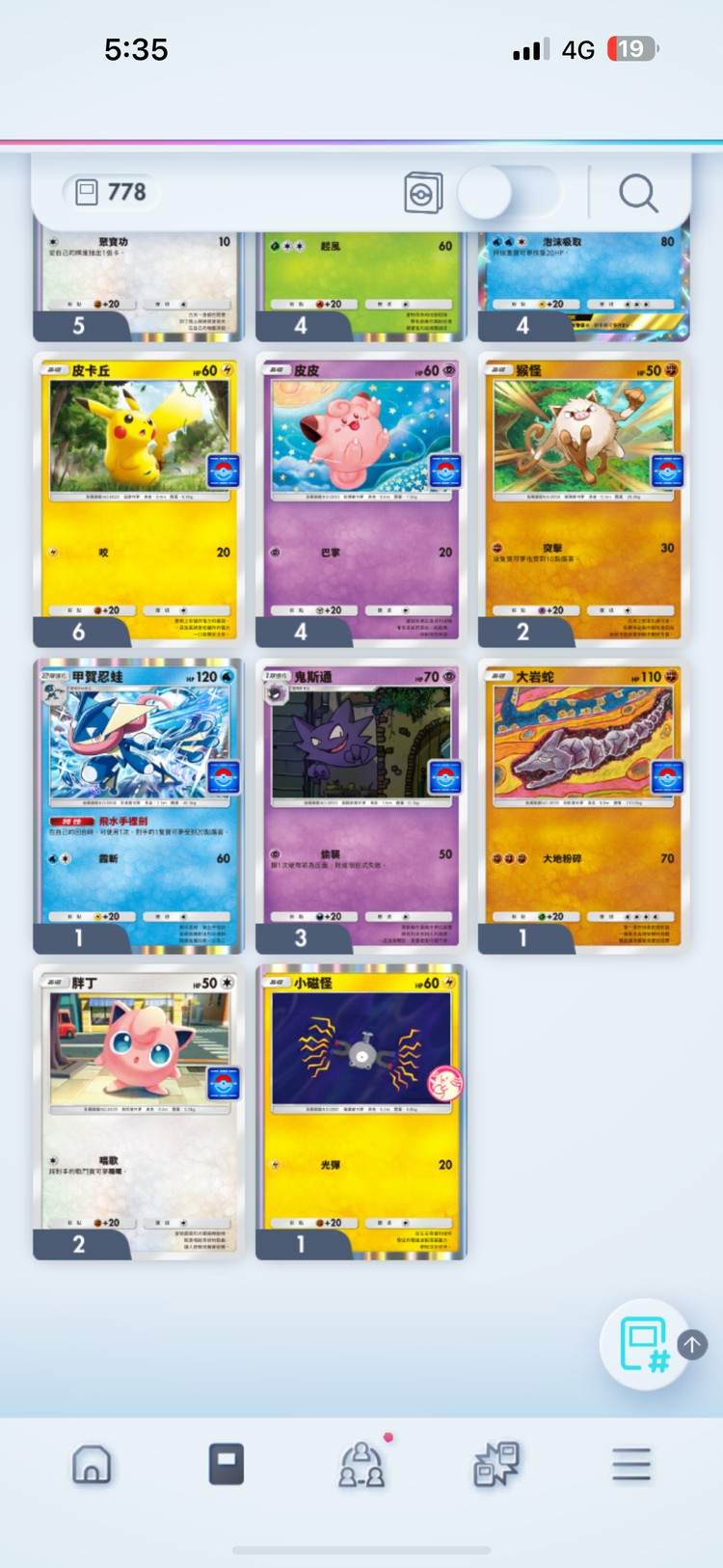The height and width of the screenshot is (1568, 723).
Task: Open the Magnemite card (小磁怪)
Action: pyautogui.click(x=361, y=1113)
